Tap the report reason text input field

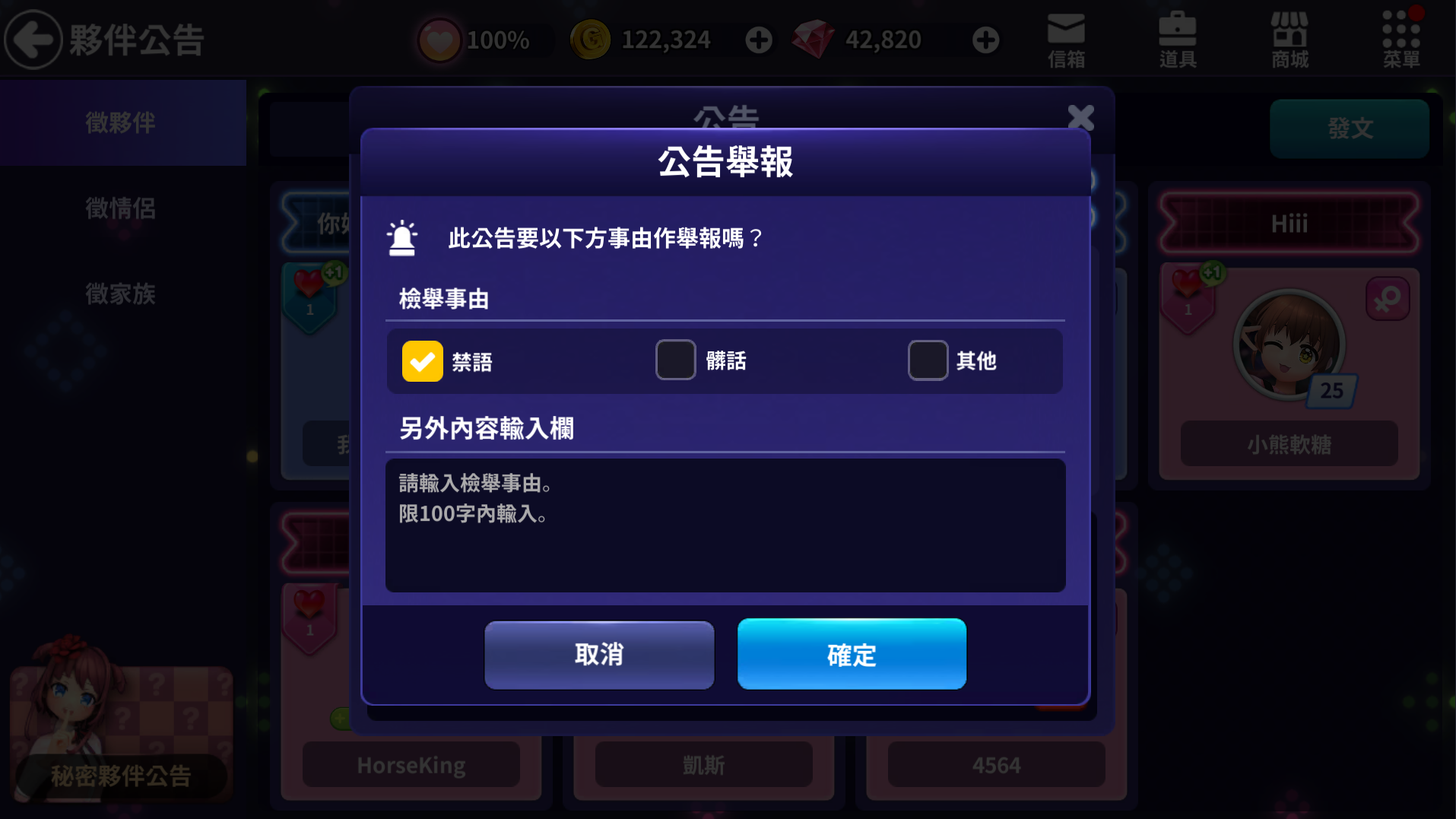pyautogui.click(x=725, y=525)
